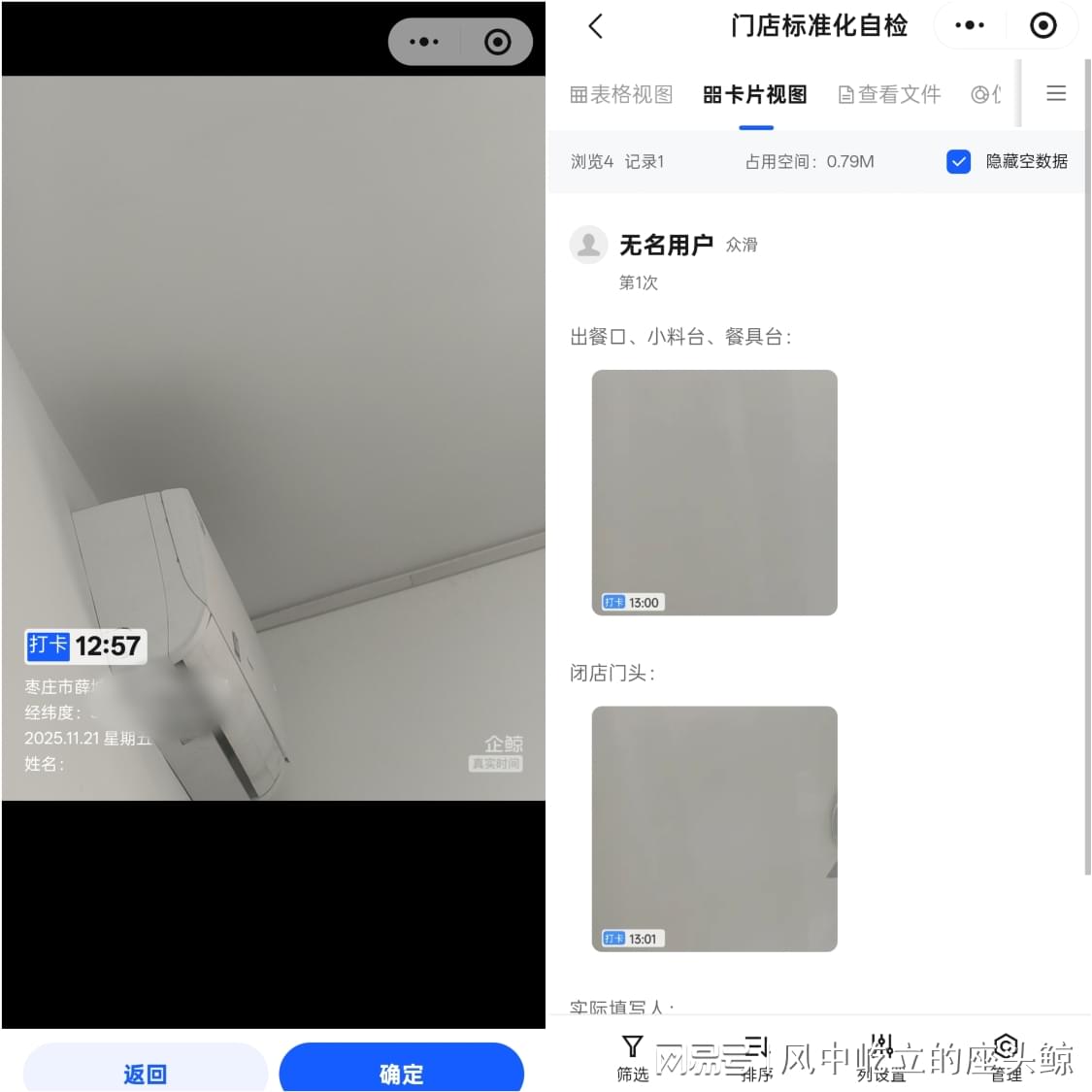Open the hamburger menu beside the tabs
The width and height of the screenshot is (1092, 1092).
click(x=1056, y=94)
